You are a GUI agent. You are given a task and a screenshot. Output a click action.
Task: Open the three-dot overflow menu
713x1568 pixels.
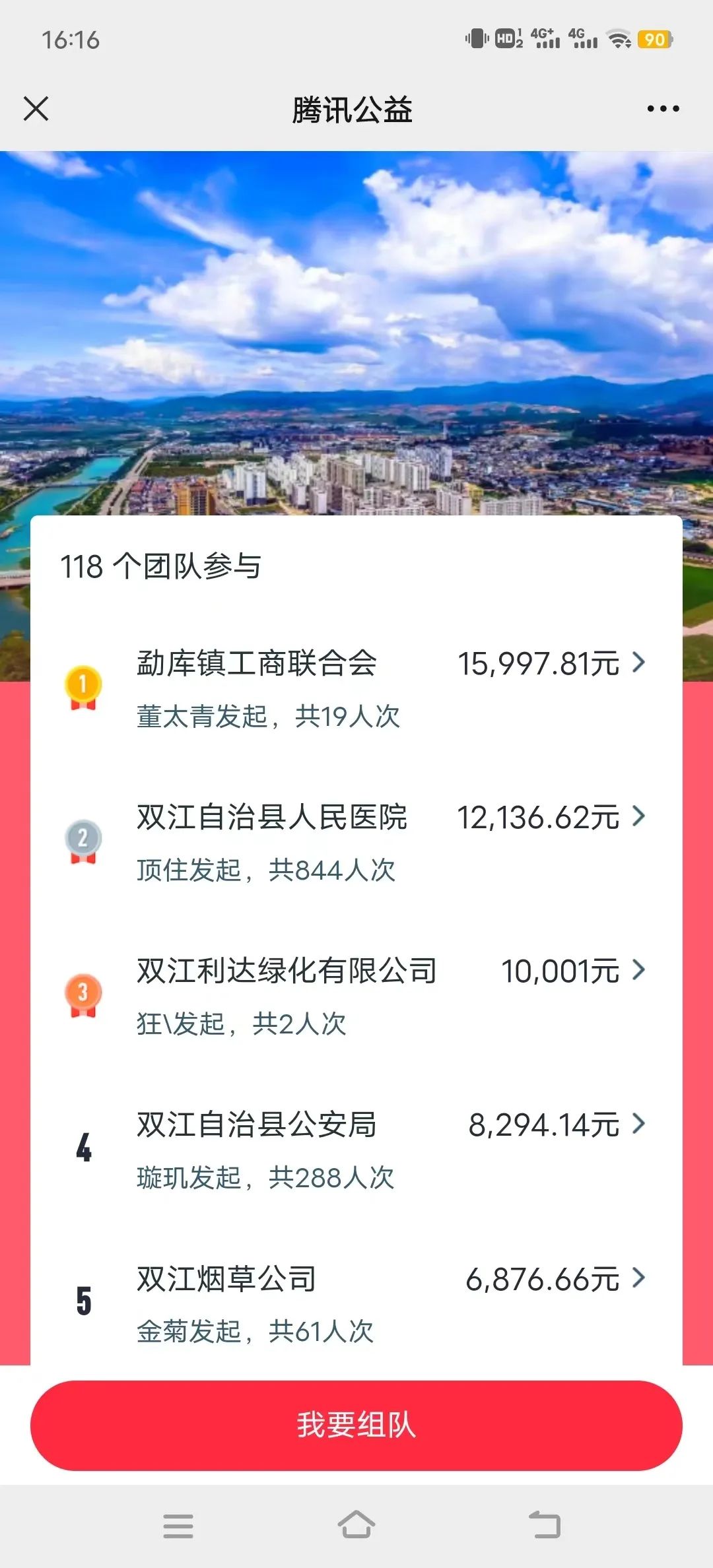(x=663, y=109)
